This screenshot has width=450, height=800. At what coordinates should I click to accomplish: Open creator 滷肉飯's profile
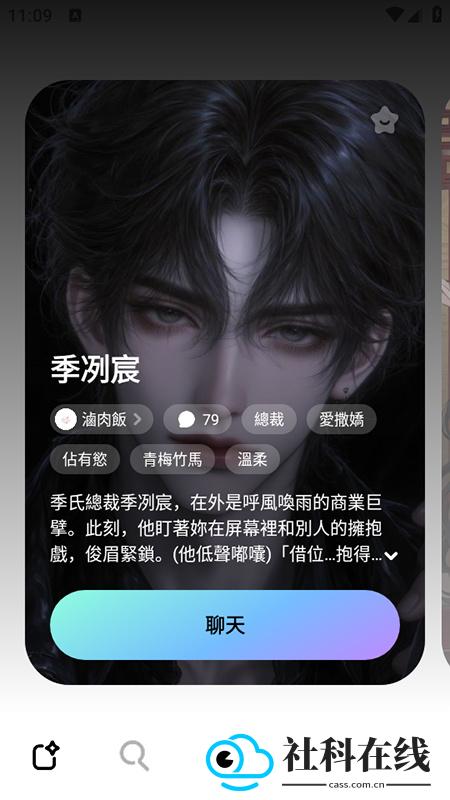[102, 419]
